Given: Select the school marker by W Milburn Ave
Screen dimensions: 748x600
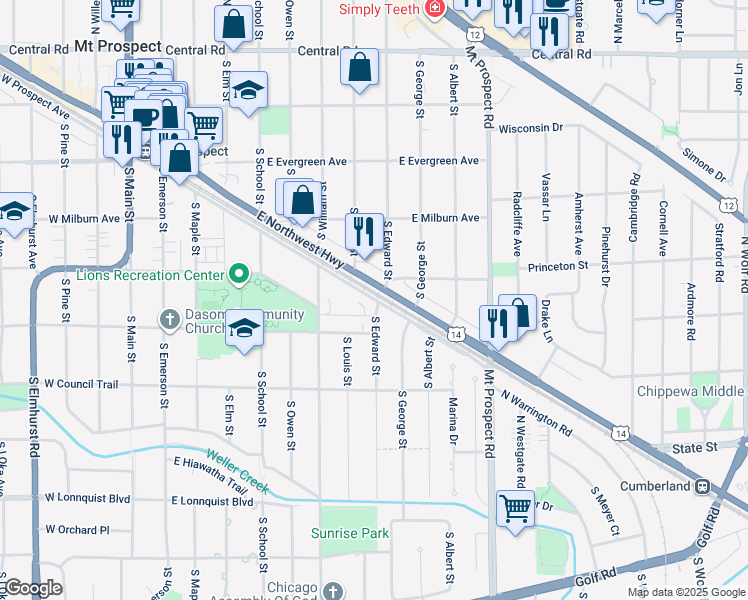Looking at the screenshot, I should tap(15, 211).
